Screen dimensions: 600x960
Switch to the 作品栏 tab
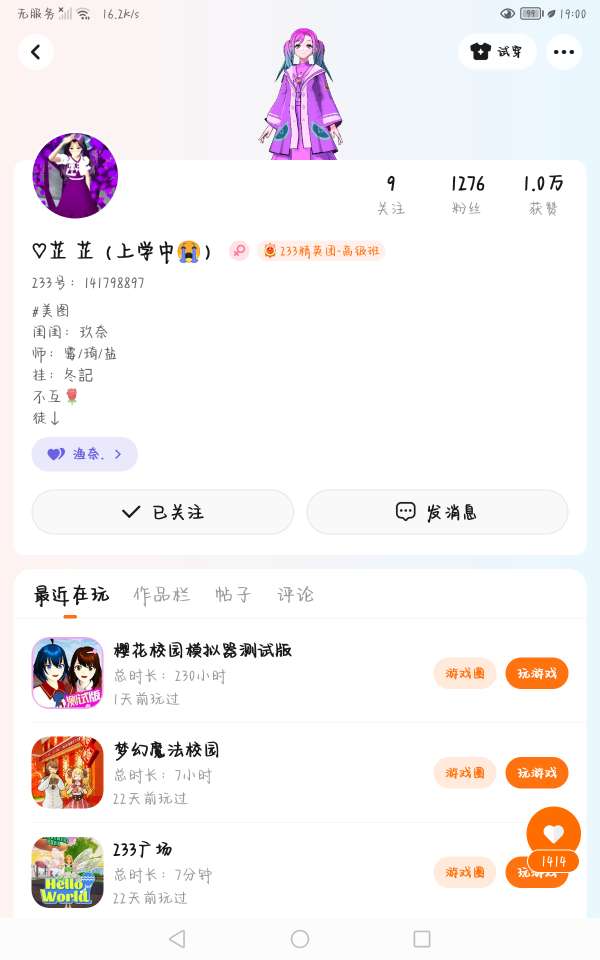click(161, 595)
